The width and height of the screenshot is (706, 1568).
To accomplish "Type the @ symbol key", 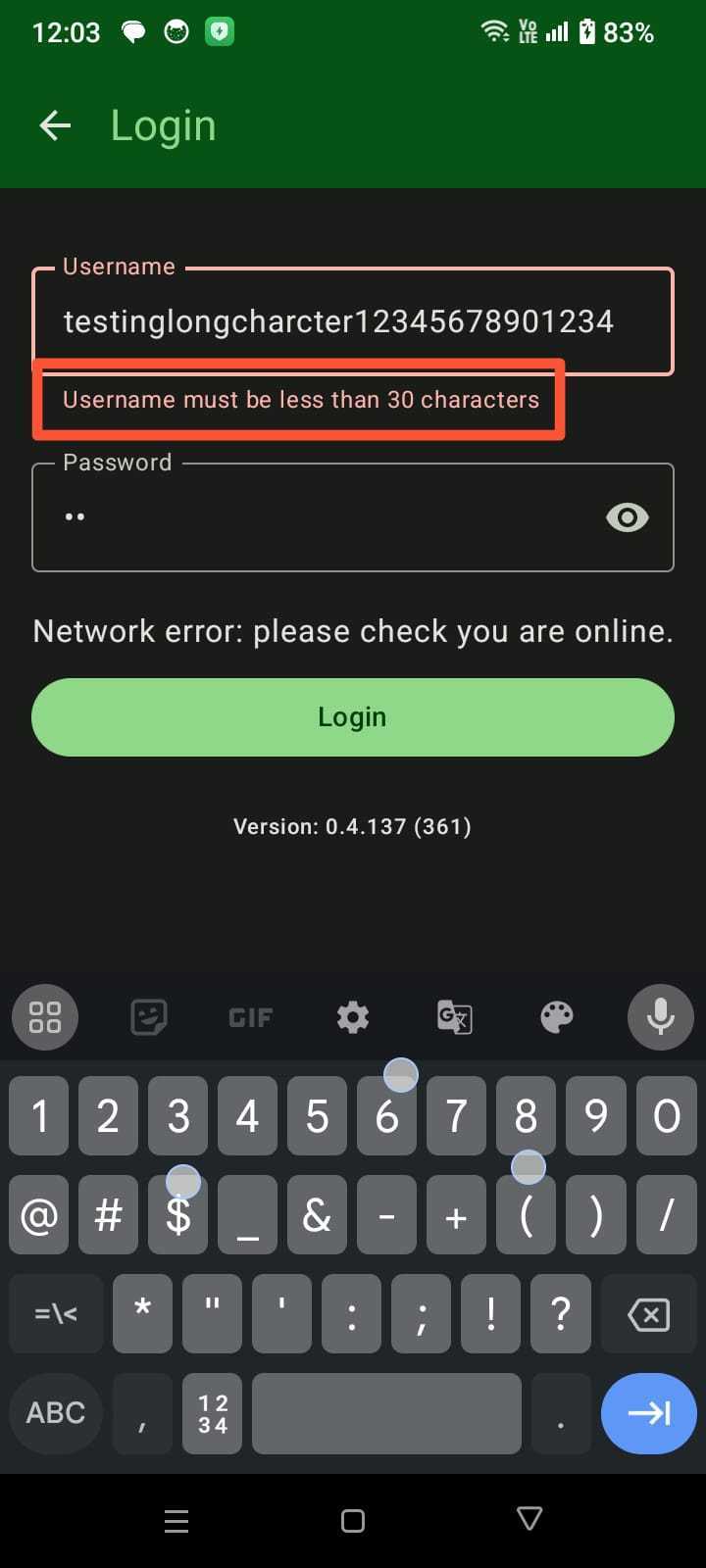I will pyautogui.click(x=39, y=1216).
